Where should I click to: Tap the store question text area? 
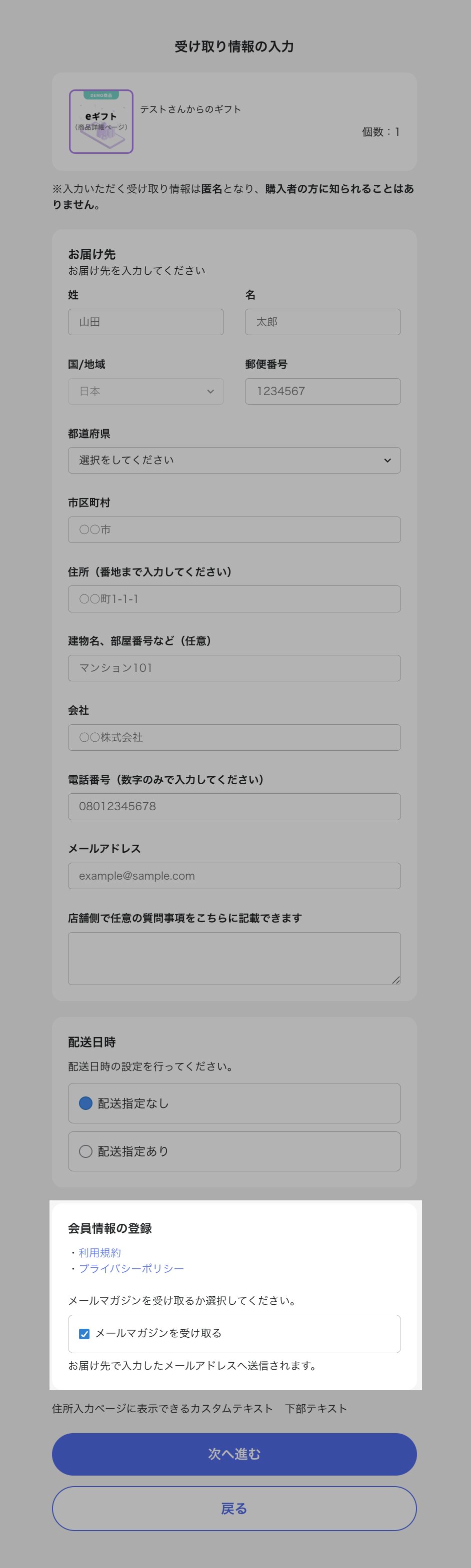pyautogui.click(x=234, y=958)
